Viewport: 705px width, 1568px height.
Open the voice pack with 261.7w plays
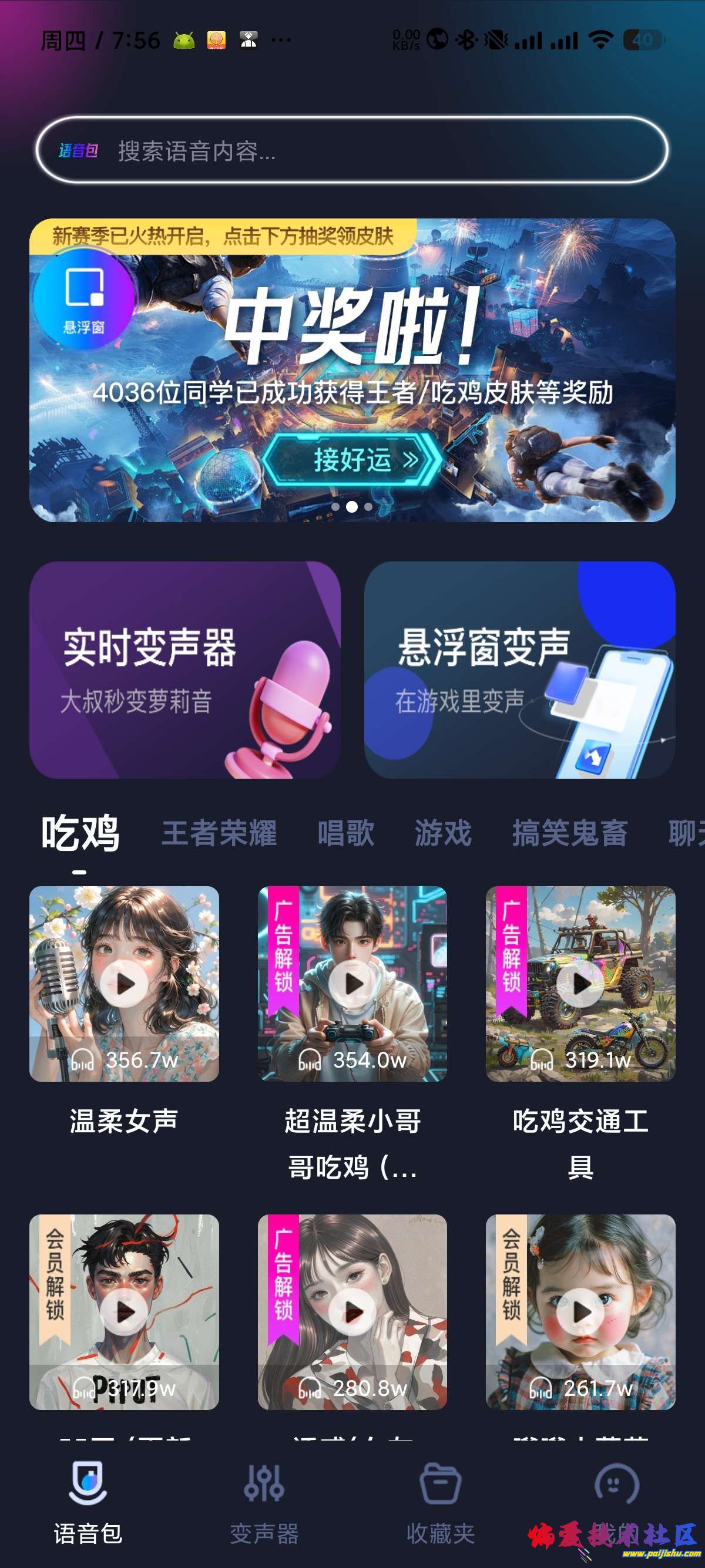click(x=580, y=1312)
